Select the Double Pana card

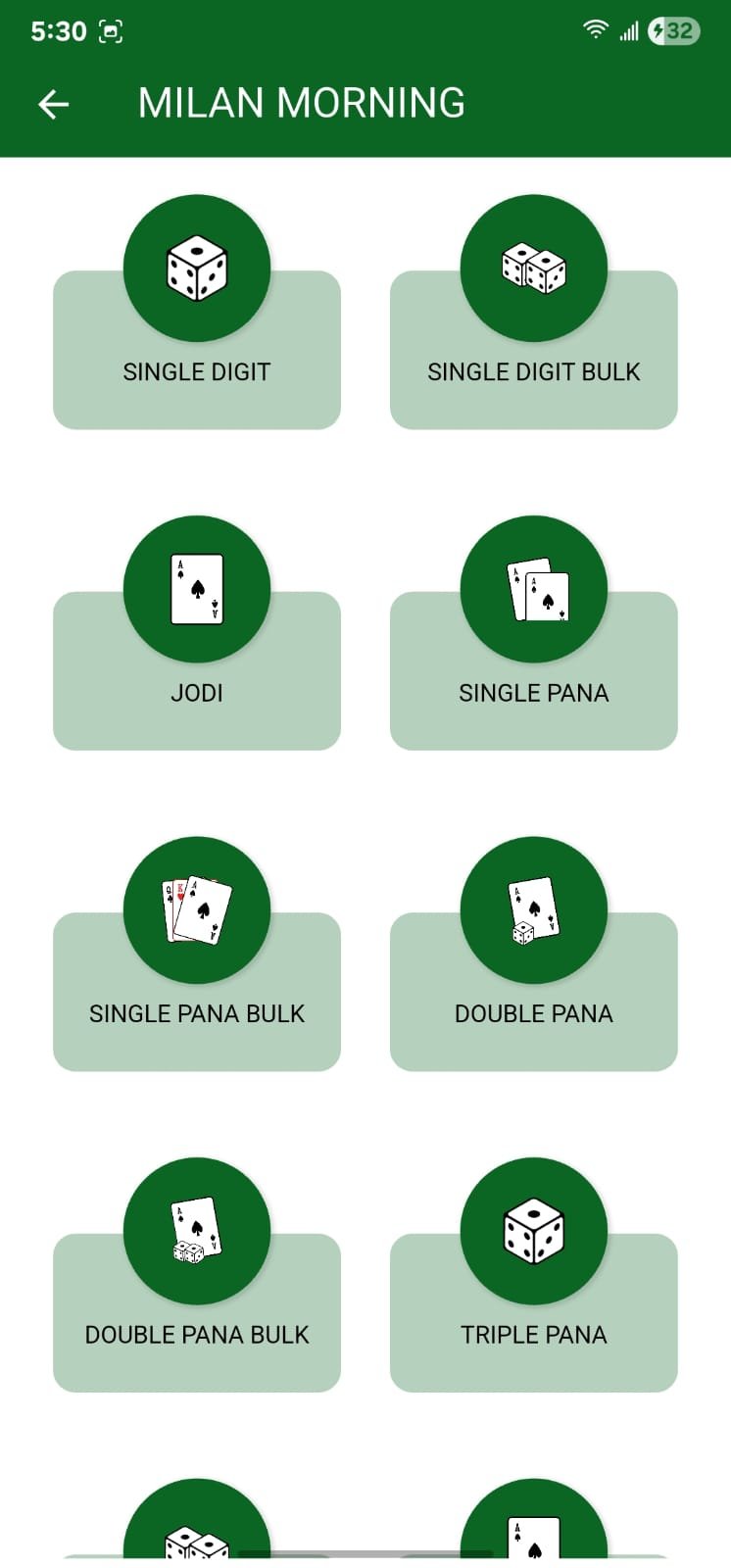point(534,975)
